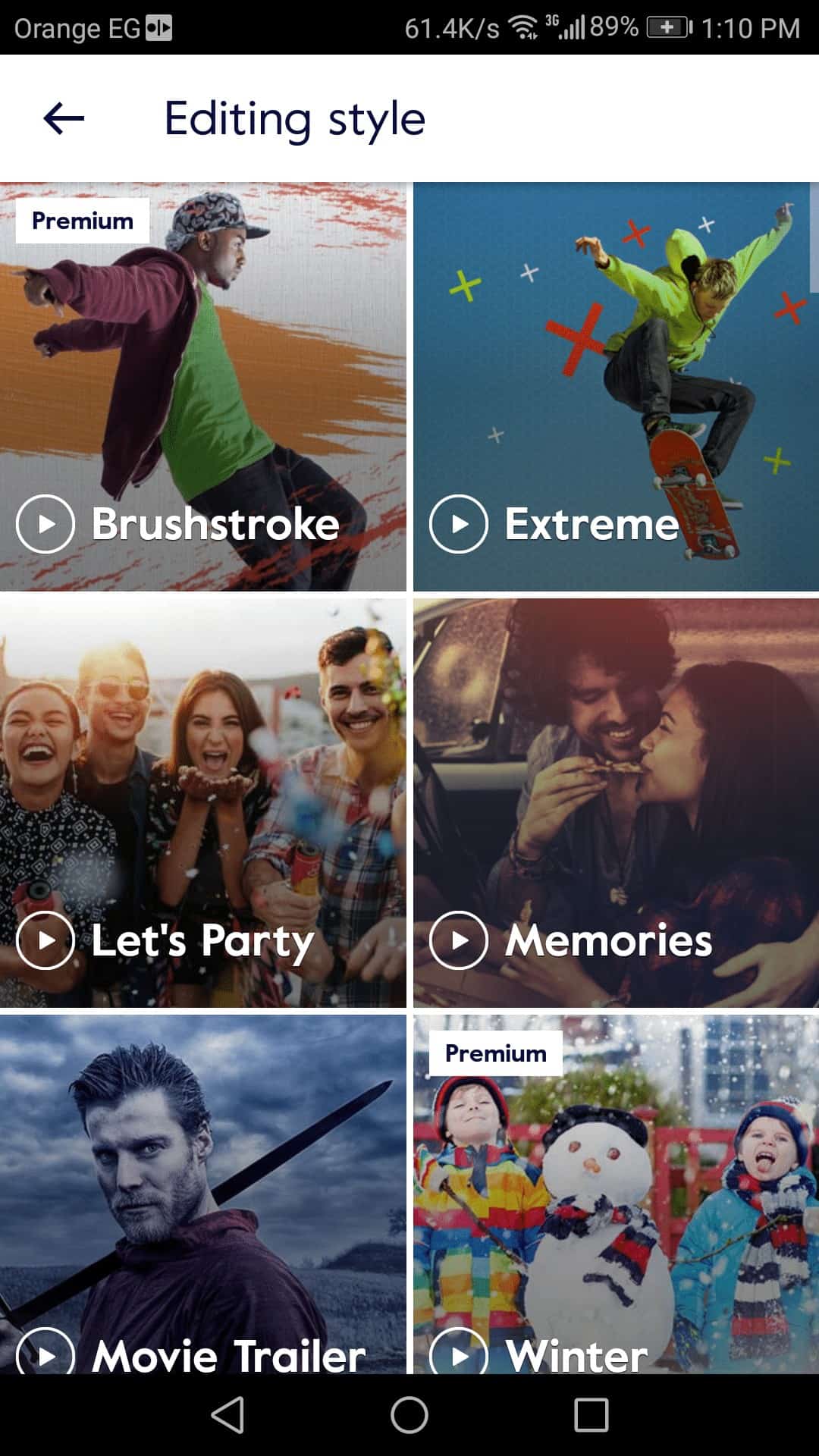Watch the Memories style preview
Viewport: 819px width, 1456px height.
pyautogui.click(x=458, y=940)
